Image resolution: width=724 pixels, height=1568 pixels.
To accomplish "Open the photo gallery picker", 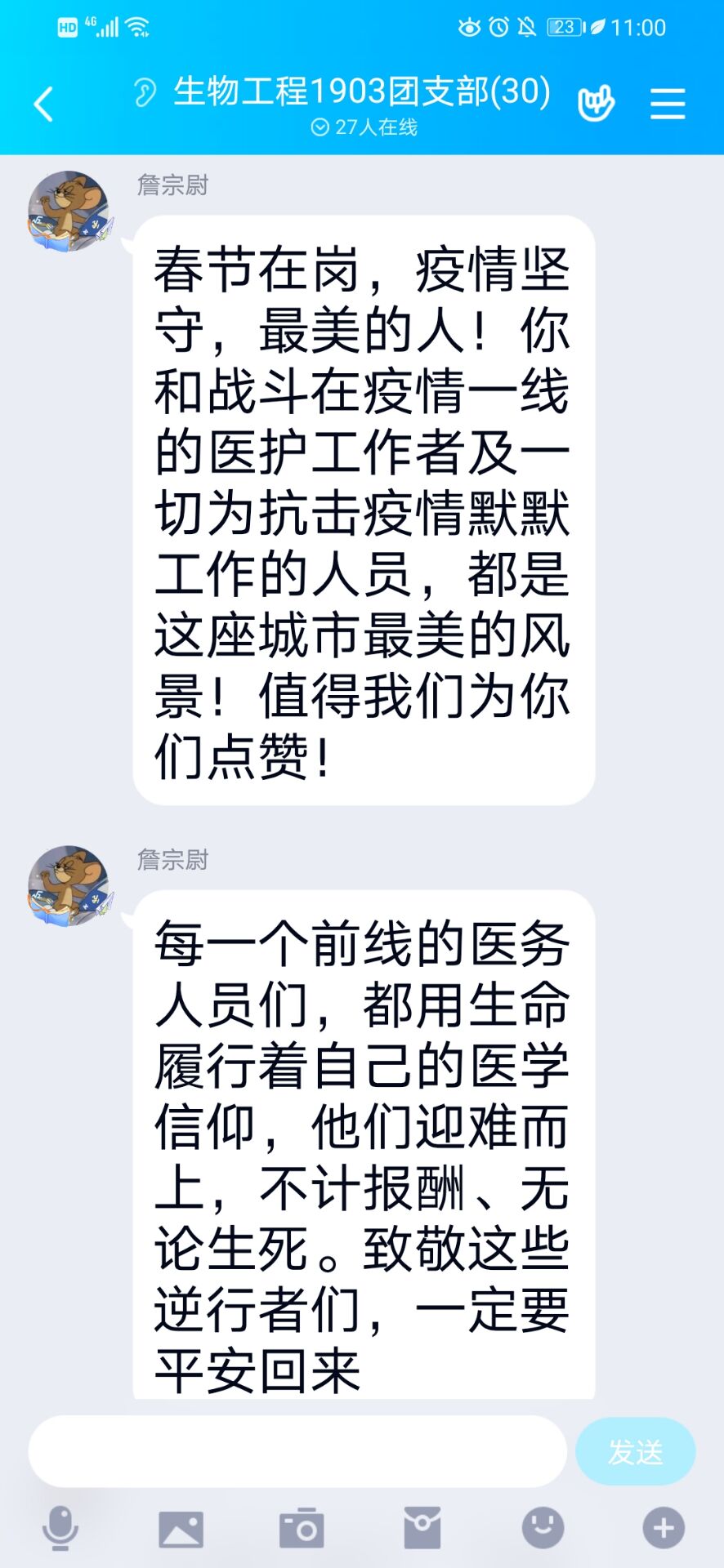I will (x=181, y=1528).
